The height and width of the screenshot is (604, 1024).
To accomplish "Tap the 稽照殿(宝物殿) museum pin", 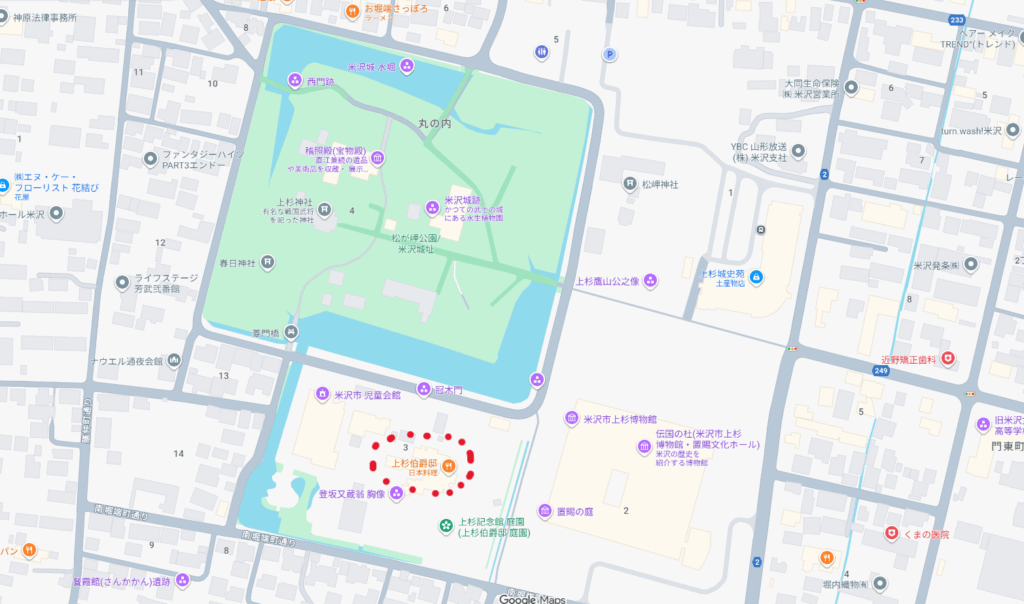I will pyautogui.click(x=377, y=158).
